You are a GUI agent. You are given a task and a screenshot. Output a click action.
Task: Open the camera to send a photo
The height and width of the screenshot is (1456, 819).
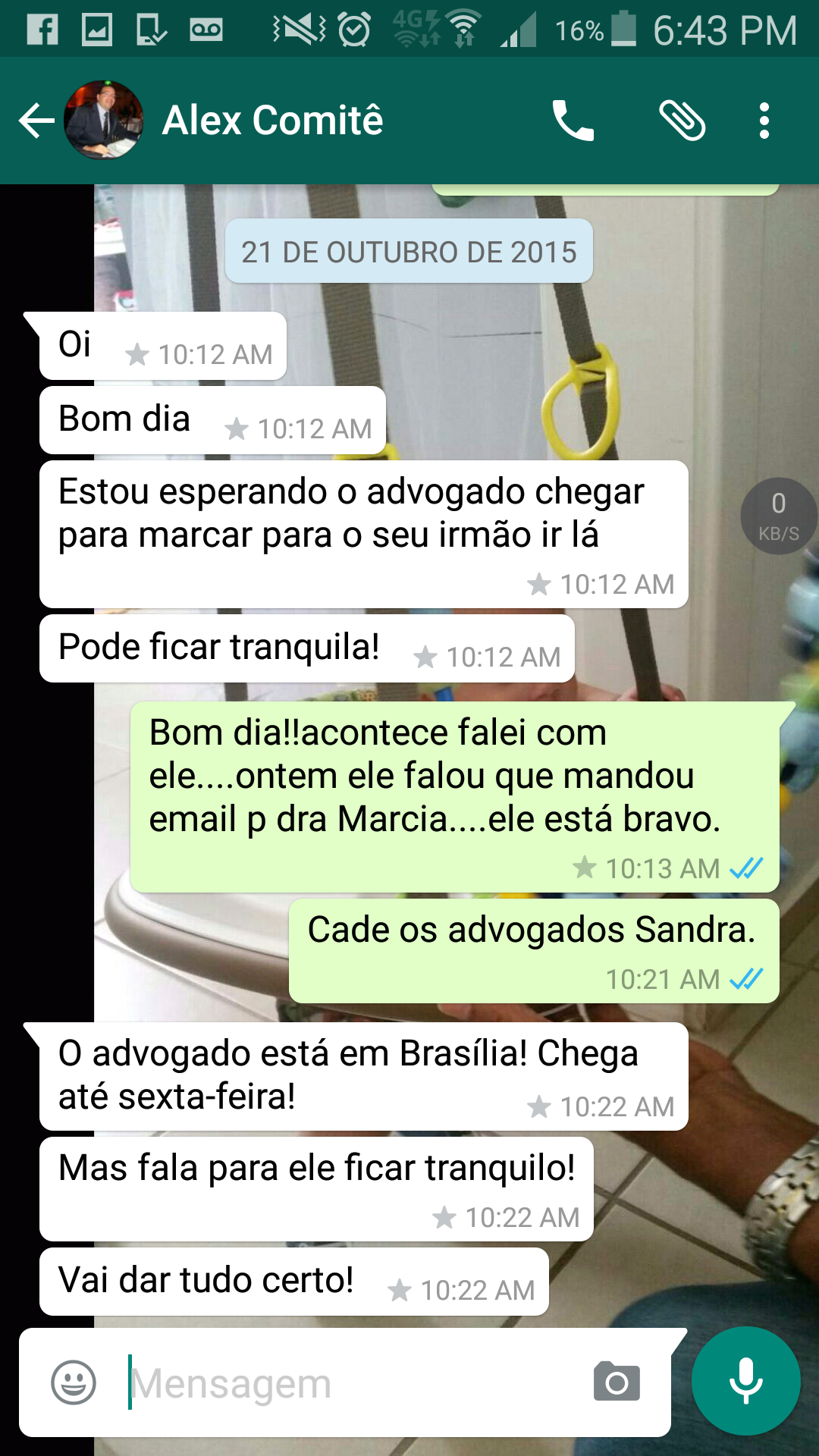click(x=617, y=1382)
